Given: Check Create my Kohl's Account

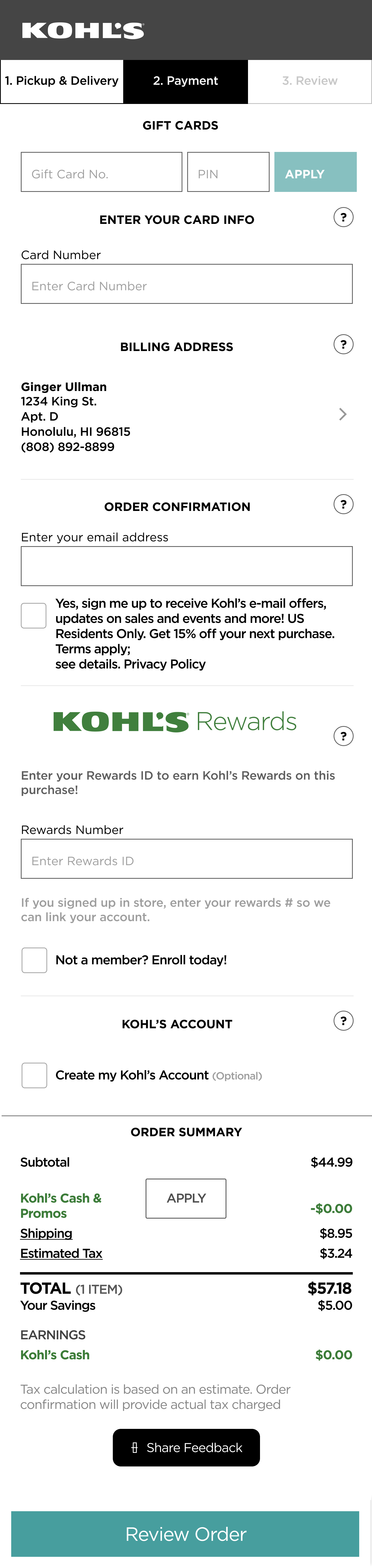Looking at the screenshot, I should click(34, 1075).
